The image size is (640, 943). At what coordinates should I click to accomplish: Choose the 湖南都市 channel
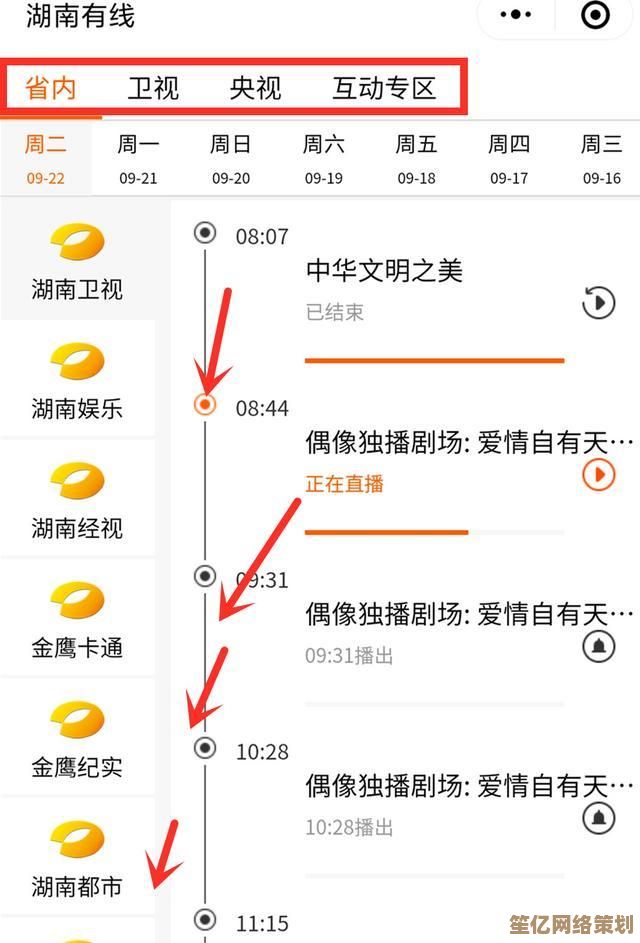click(77, 858)
